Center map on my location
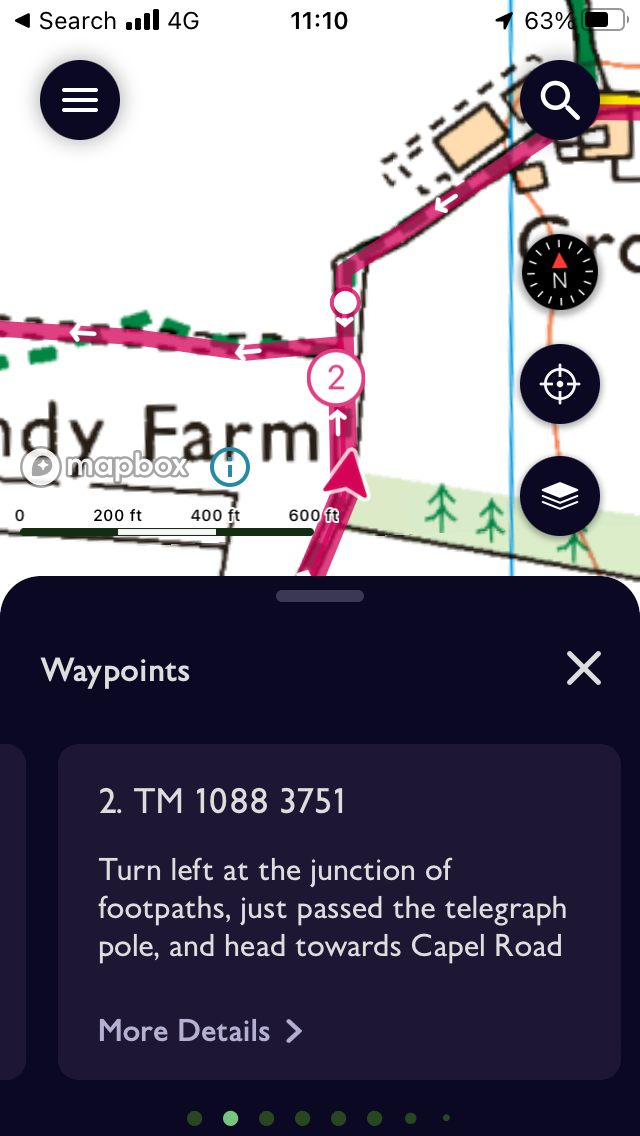Screen dimensions: 640x1136 pyautogui.click(x=560, y=385)
